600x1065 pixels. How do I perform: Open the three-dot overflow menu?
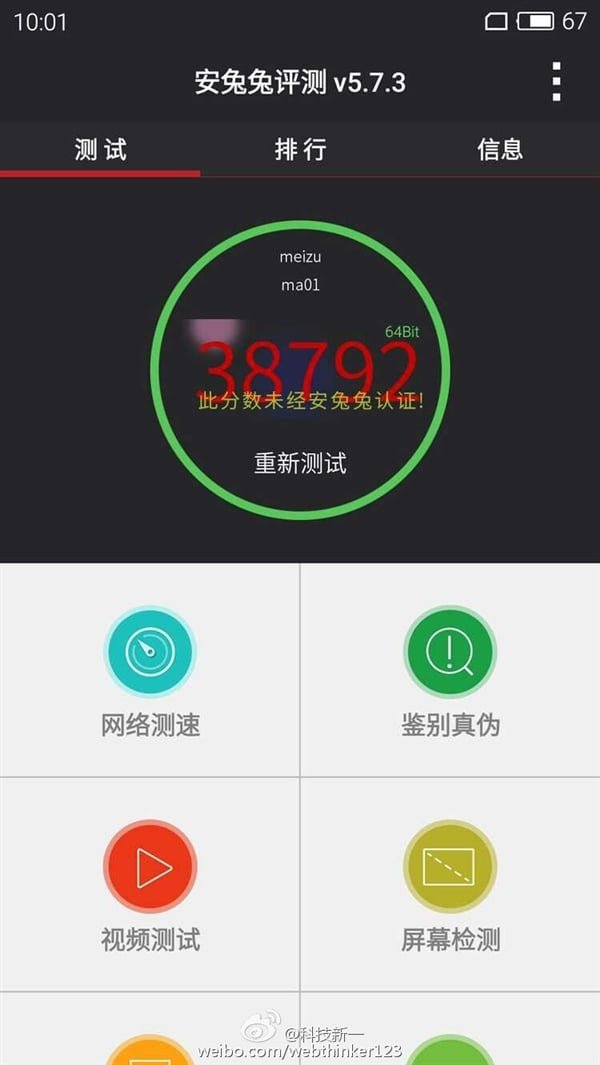pos(557,82)
